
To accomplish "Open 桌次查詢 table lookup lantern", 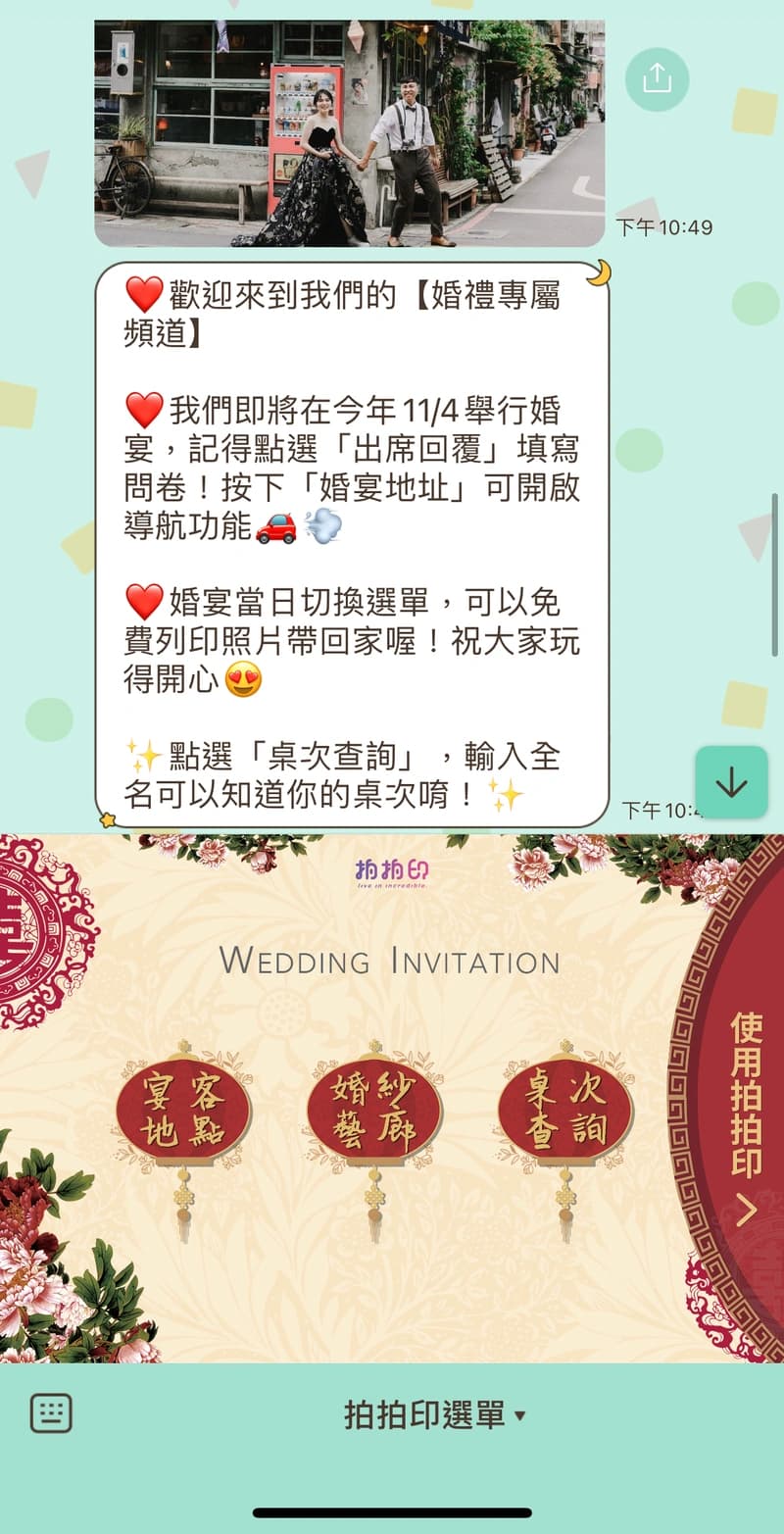I will pos(565,1111).
